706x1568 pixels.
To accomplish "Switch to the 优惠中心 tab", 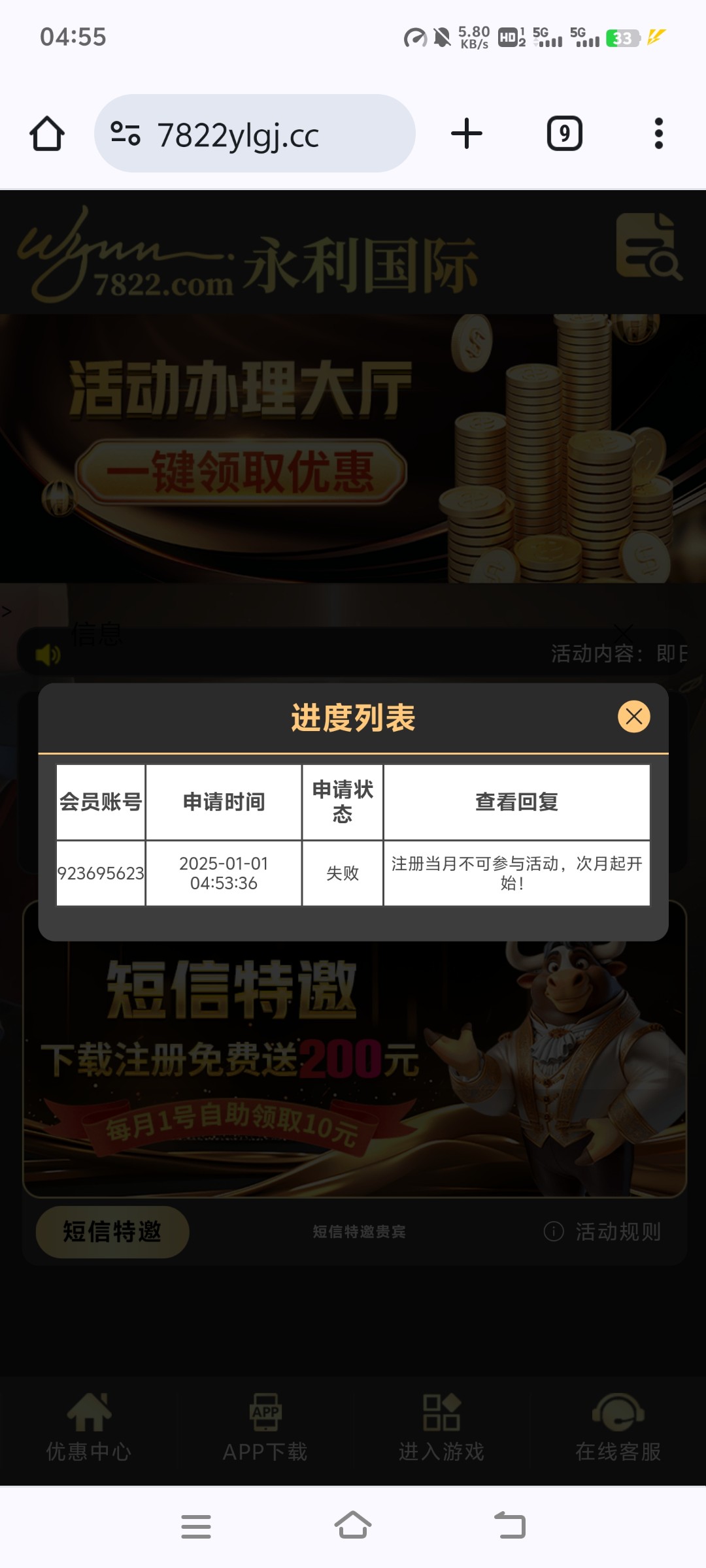I will coord(89,1431).
